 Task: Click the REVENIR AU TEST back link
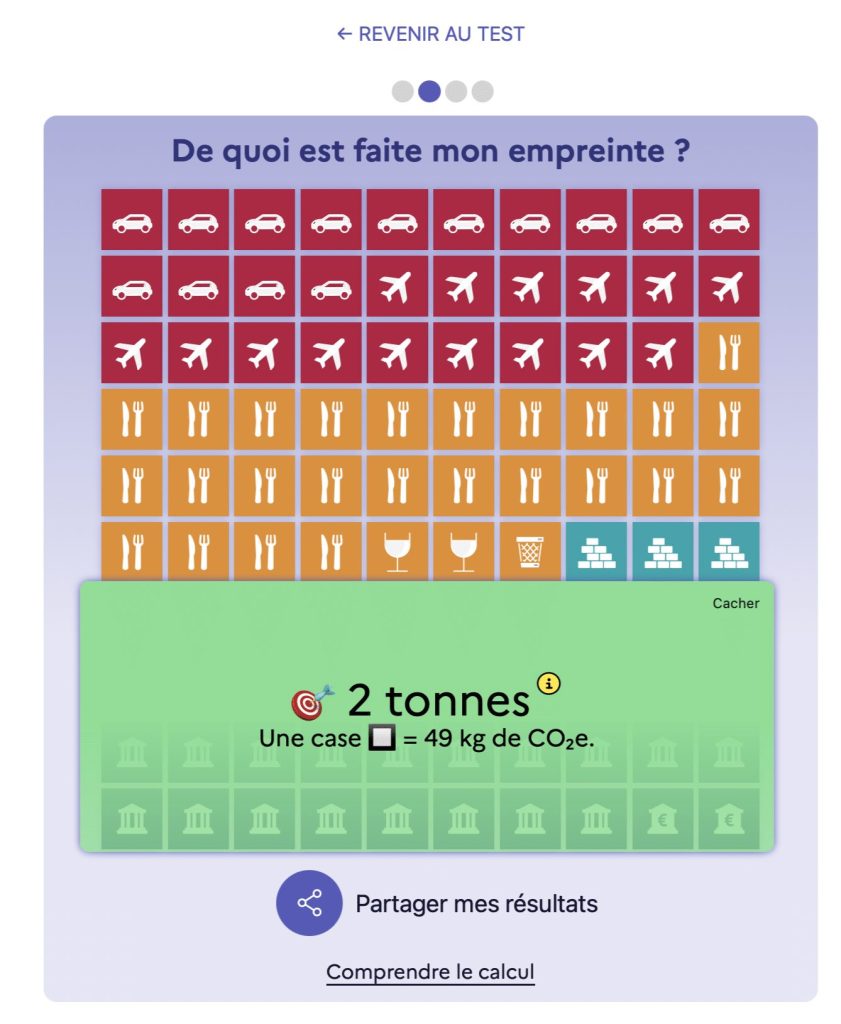pos(430,33)
